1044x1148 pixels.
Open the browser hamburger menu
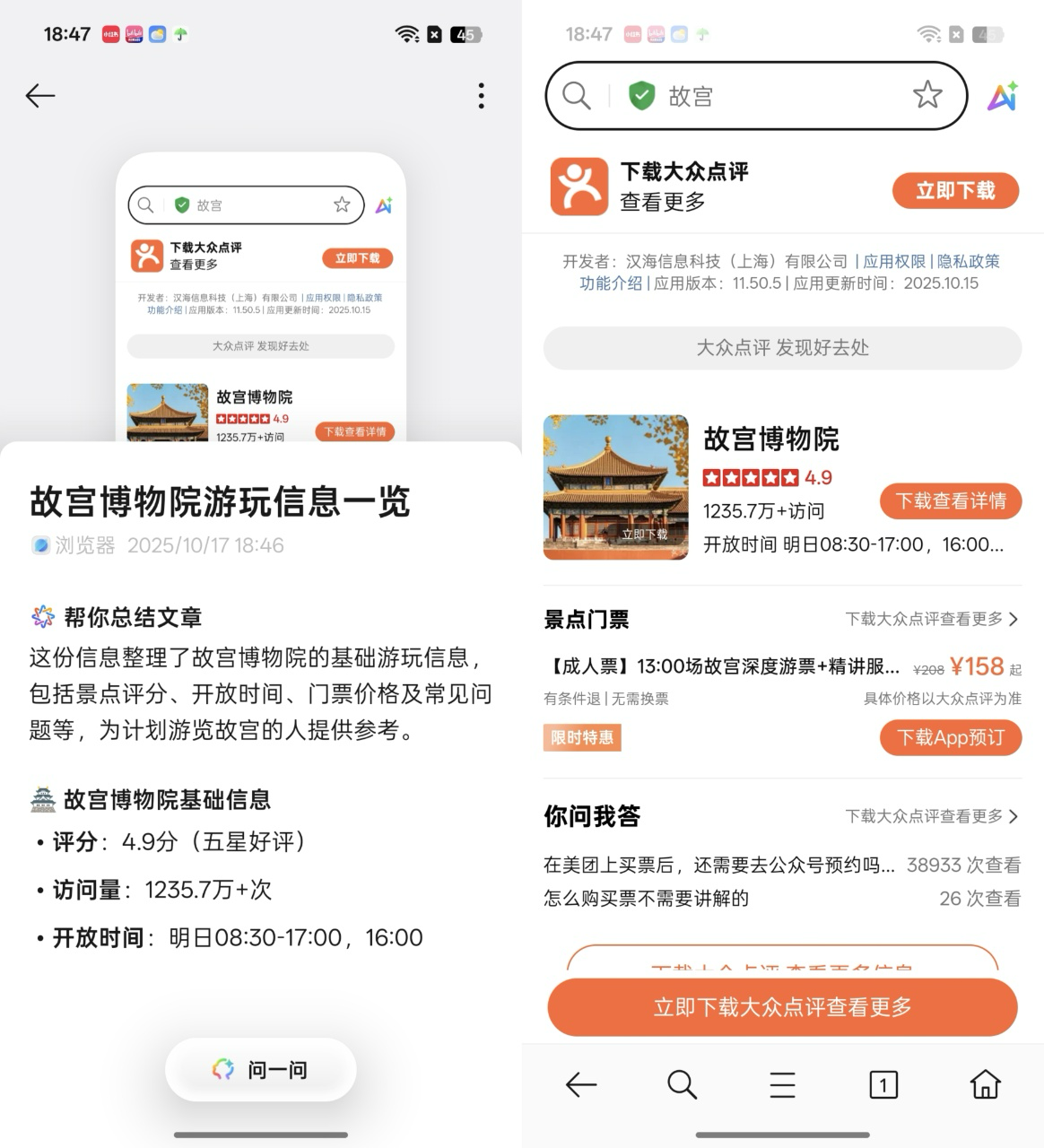[x=782, y=1084]
